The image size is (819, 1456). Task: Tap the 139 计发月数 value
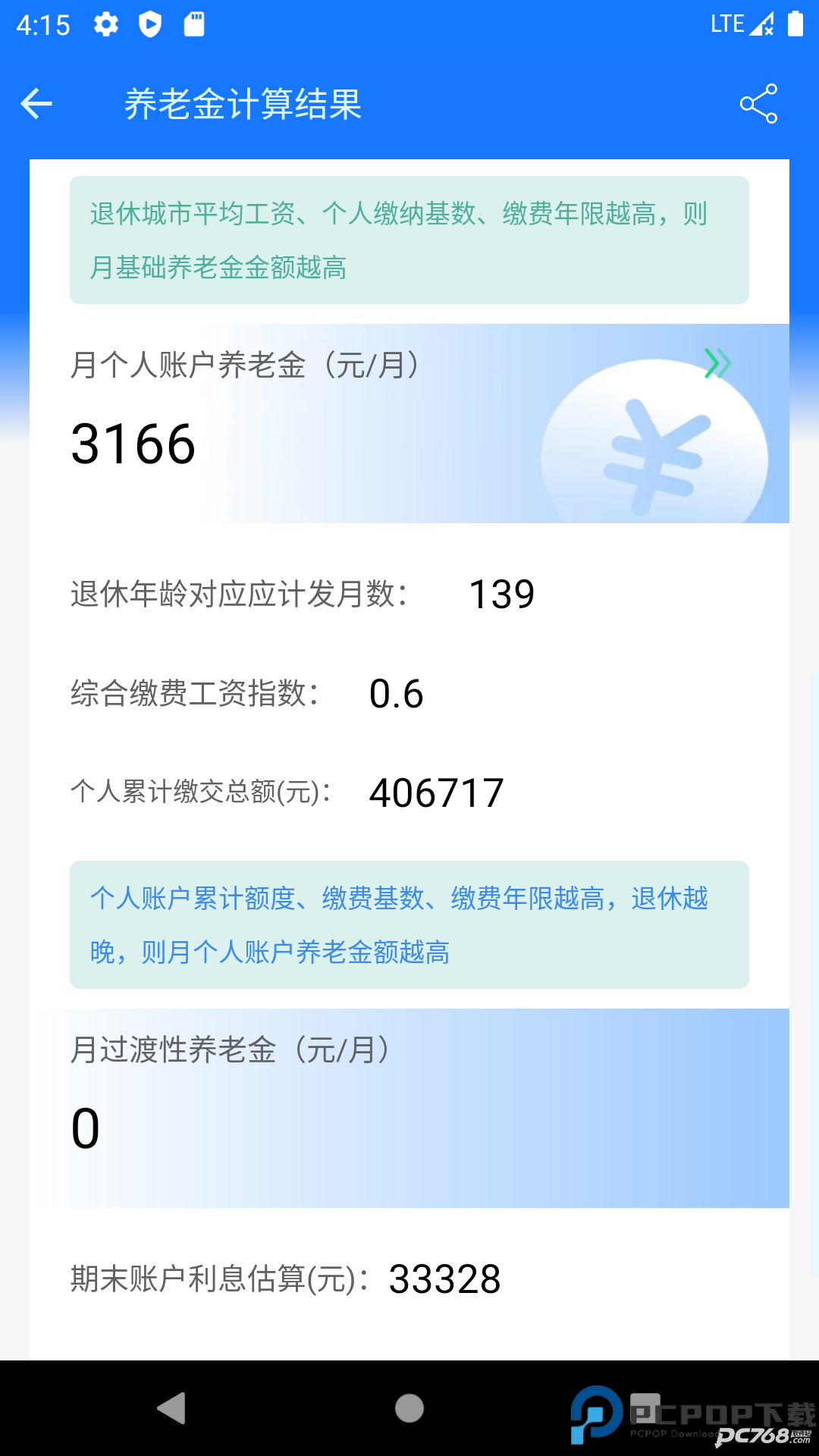pyautogui.click(x=502, y=594)
